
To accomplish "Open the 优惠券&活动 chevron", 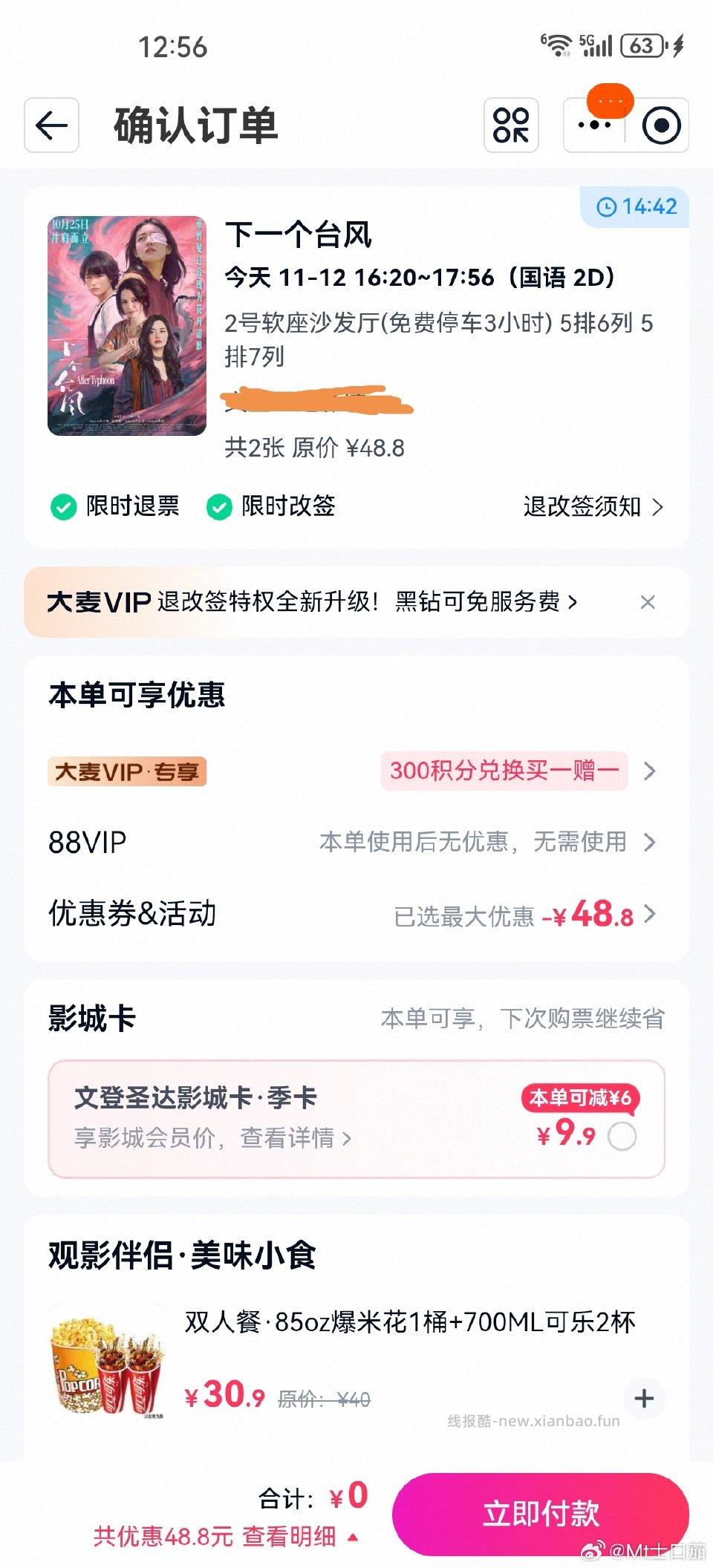I will click(x=651, y=916).
